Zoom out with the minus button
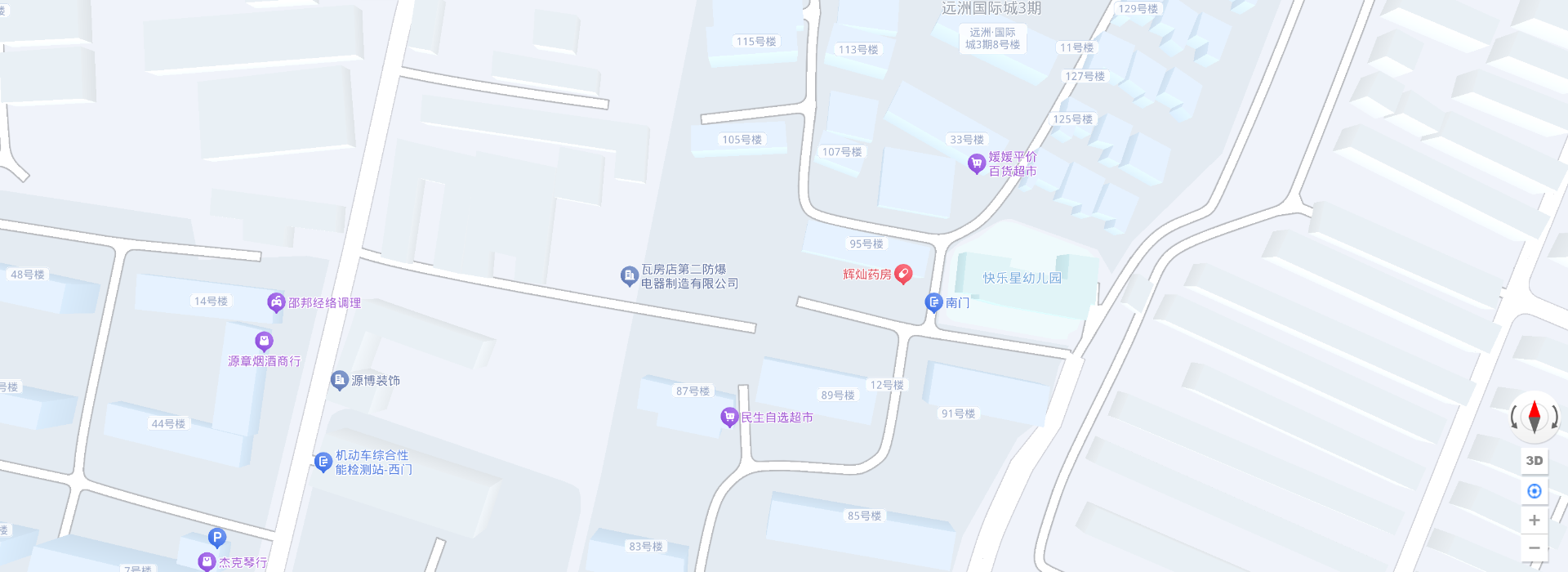The width and height of the screenshot is (1568, 572). pos(1534,548)
